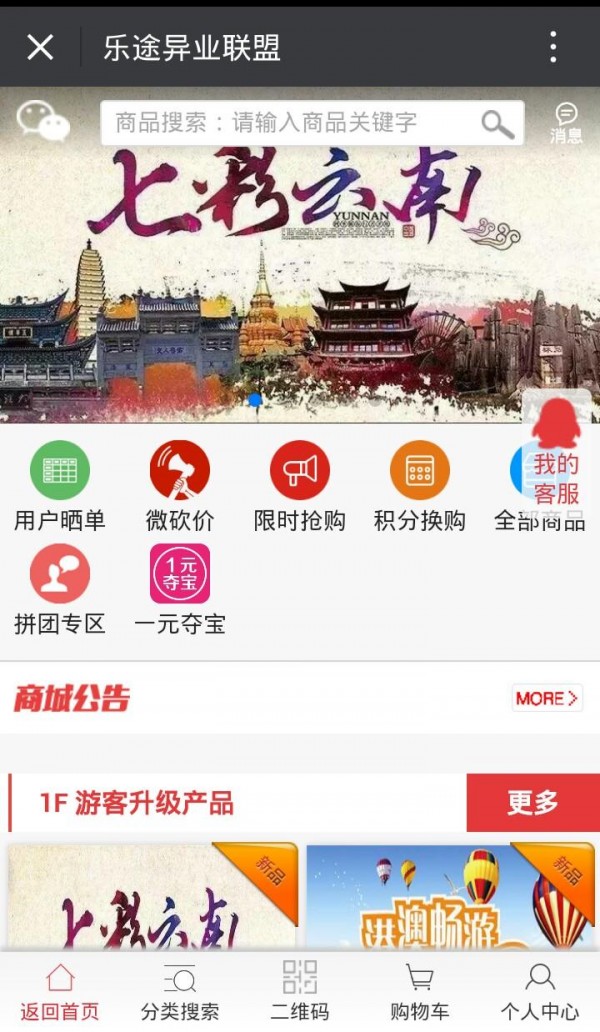Open 个人中心 tab
This screenshot has width=600, height=1032.
click(x=540, y=991)
